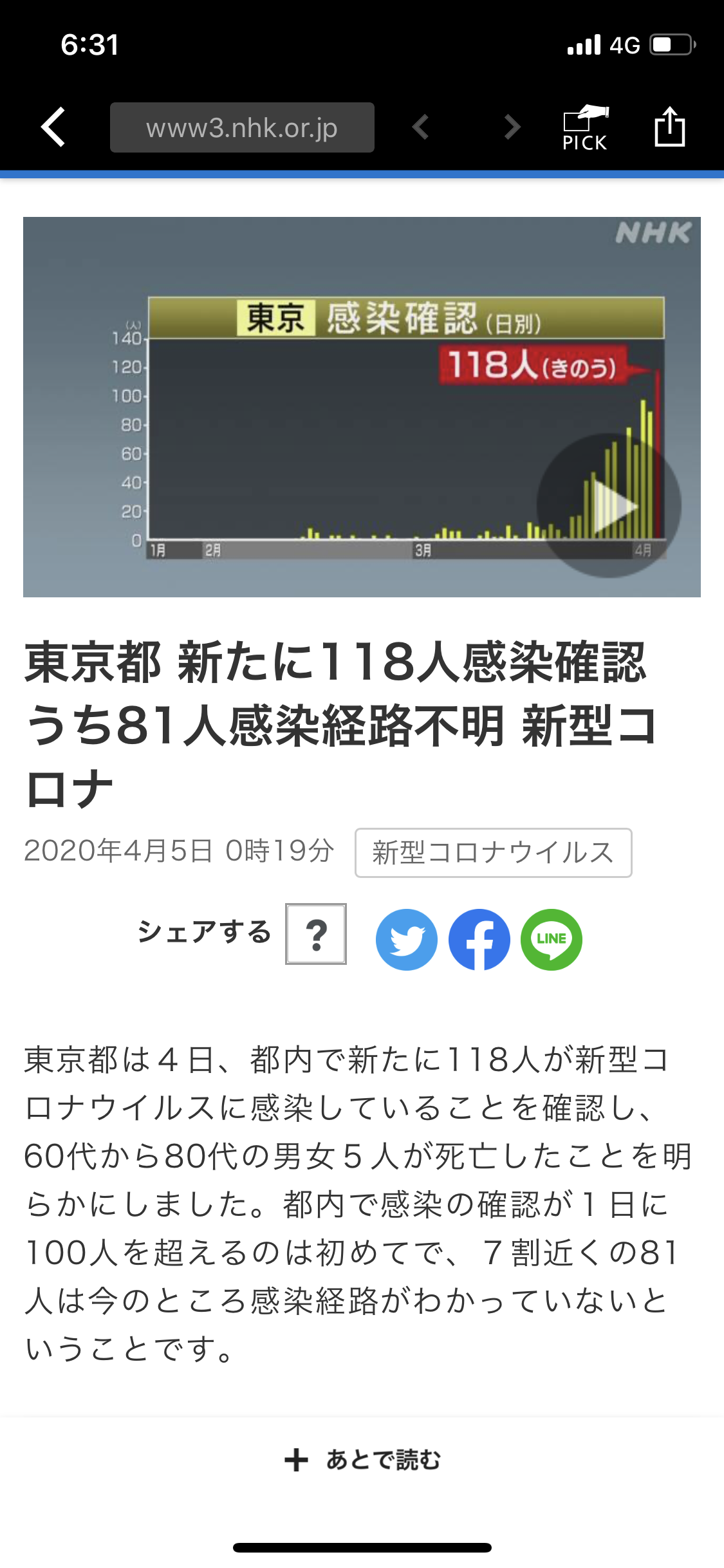This screenshot has width=724, height=1568.
Task: Go back using the top-left arrow
Action: point(54,127)
